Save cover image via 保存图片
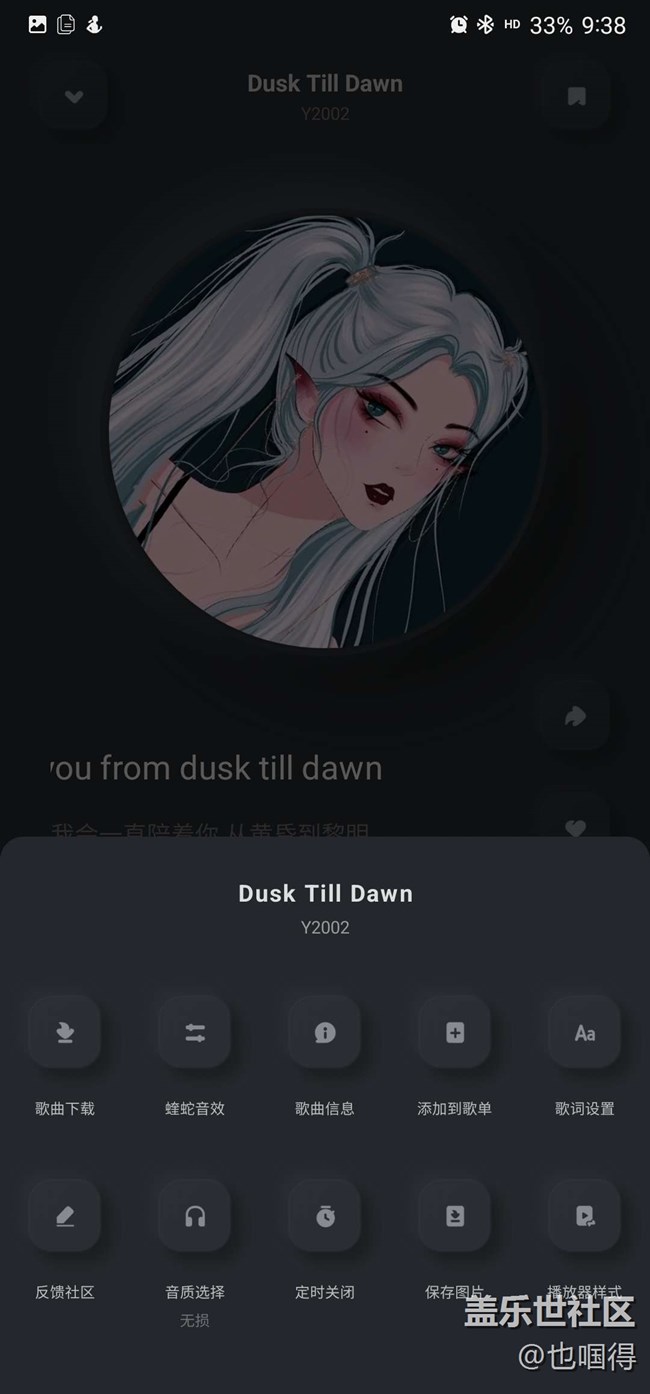Image resolution: width=650 pixels, height=1394 pixels. pyautogui.click(x=455, y=1216)
